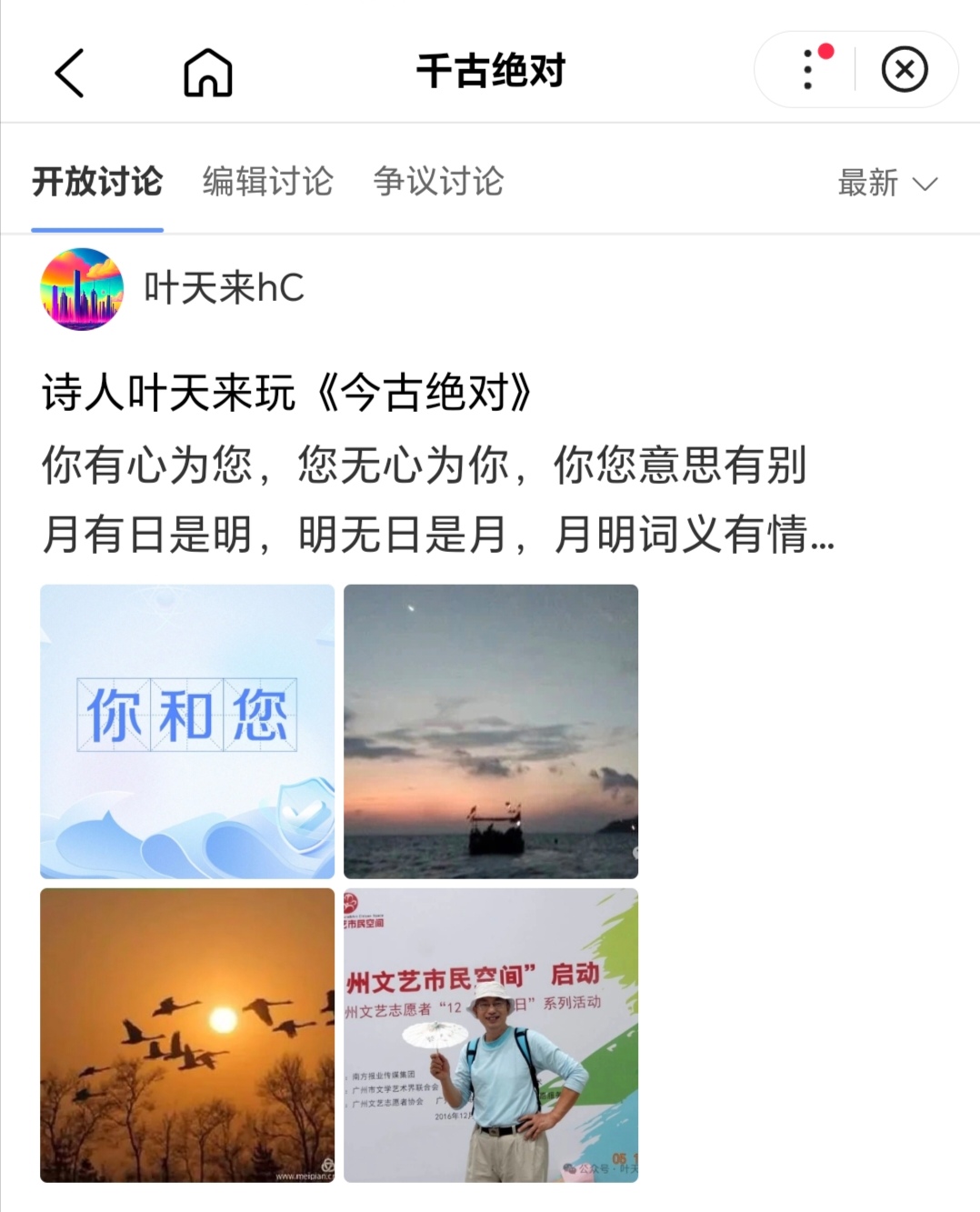Screen dimensions: 980x1212
Task: Close the mini program with X button
Action: [x=905, y=70]
